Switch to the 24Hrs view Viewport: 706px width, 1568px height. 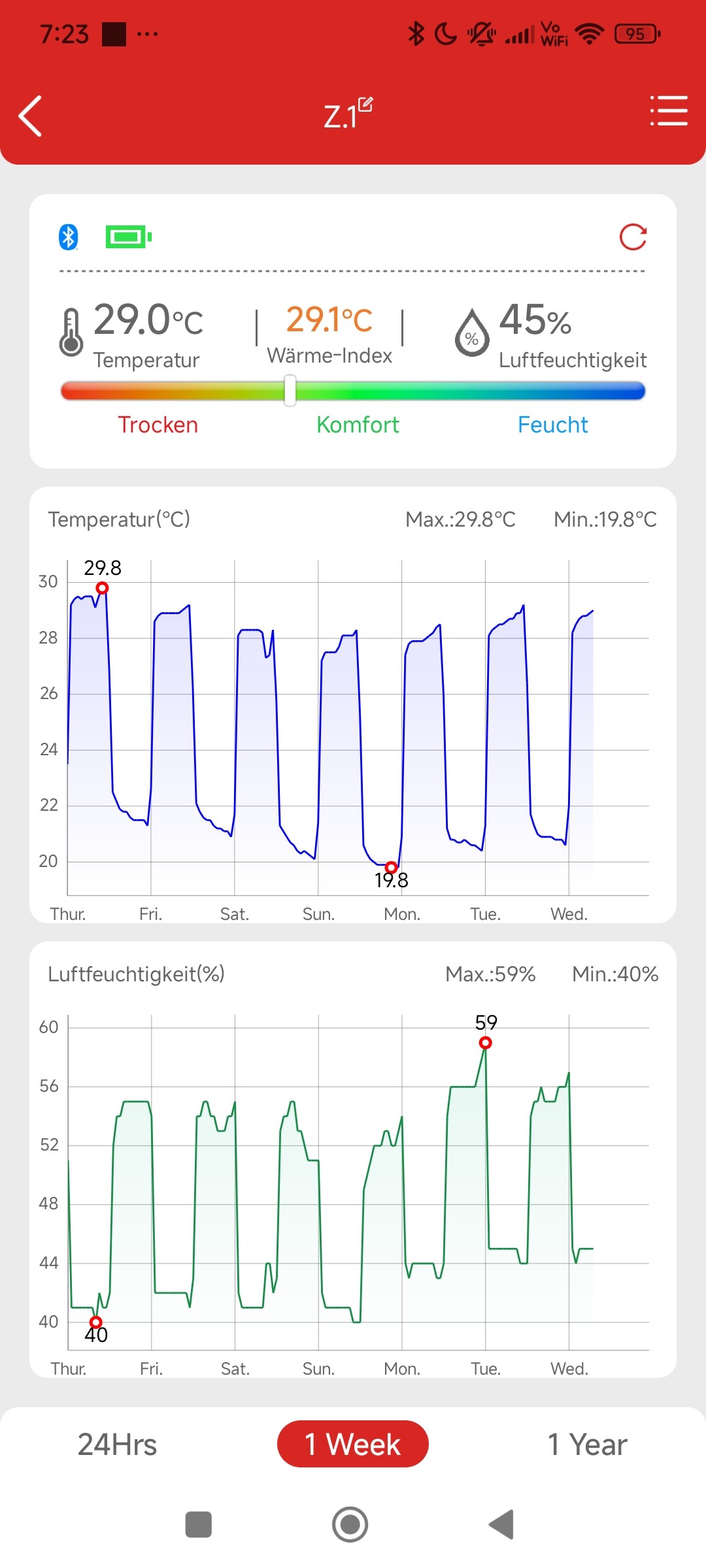(x=118, y=1445)
